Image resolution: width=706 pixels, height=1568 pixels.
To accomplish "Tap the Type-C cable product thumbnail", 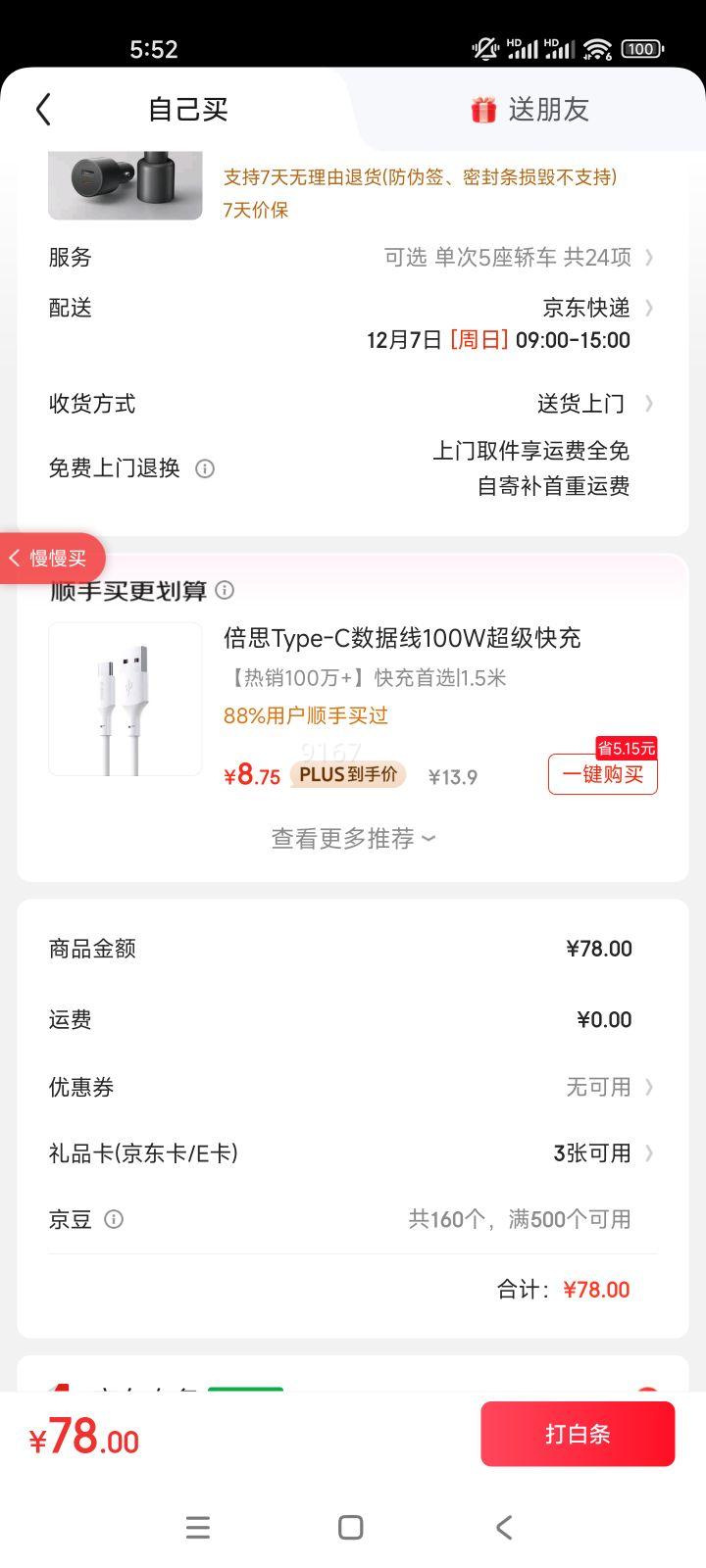I will pos(125,698).
